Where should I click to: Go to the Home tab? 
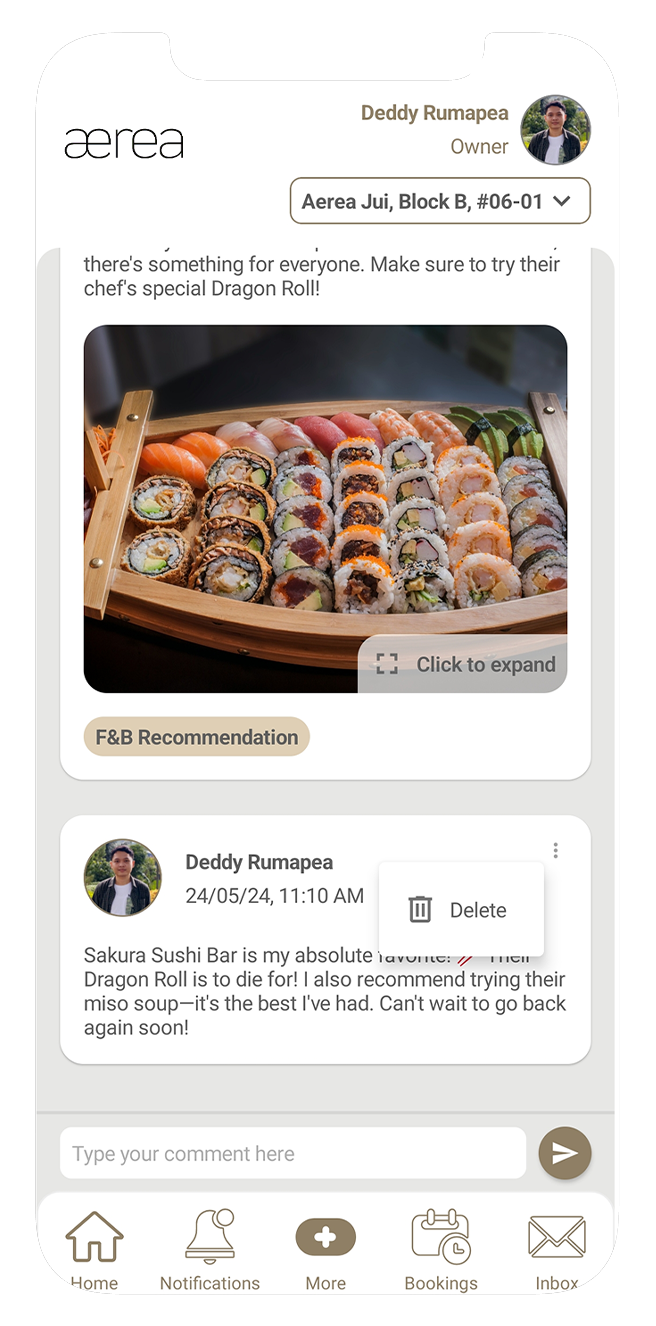point(95,1248)
